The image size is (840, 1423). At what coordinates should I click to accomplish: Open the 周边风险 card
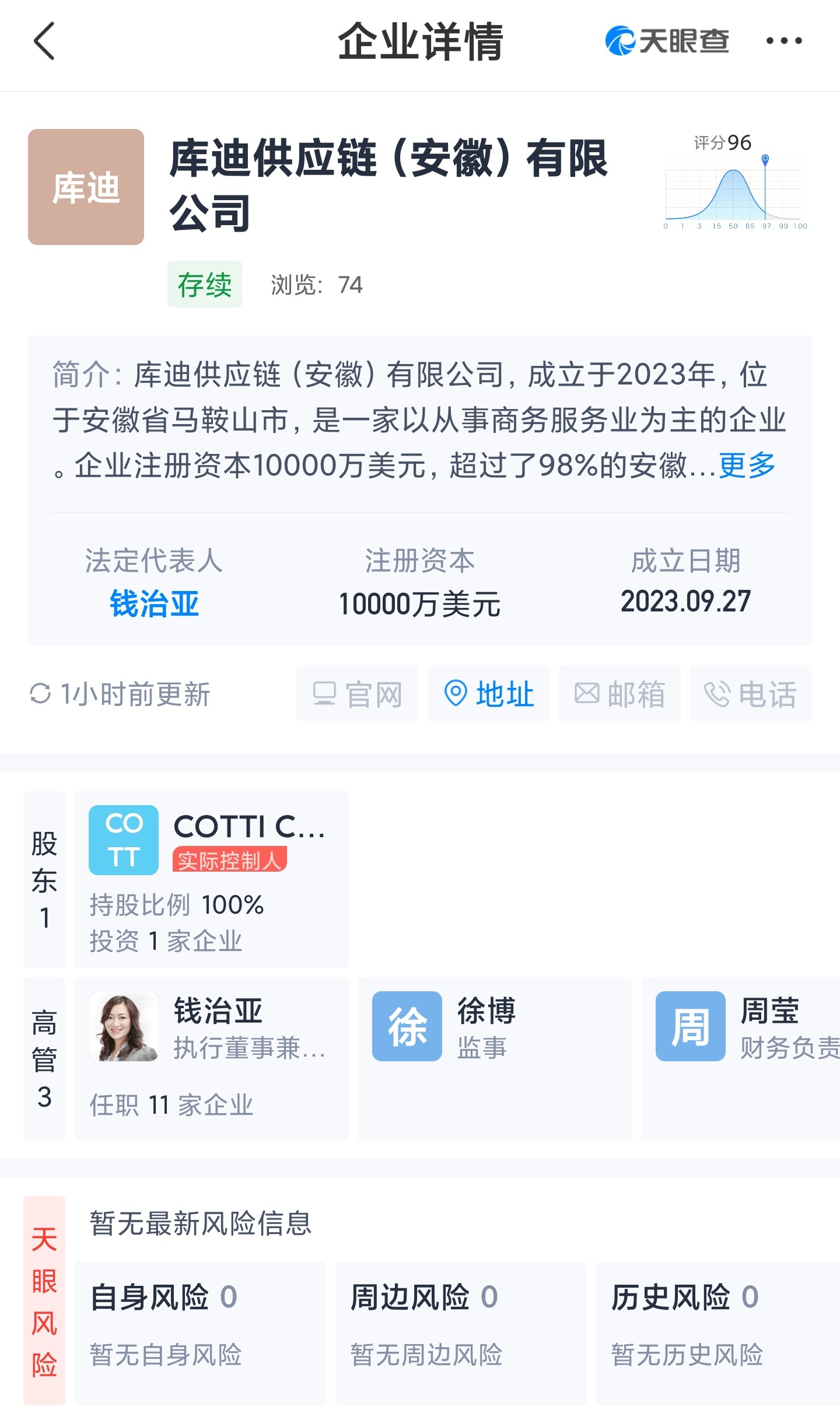461,1333
